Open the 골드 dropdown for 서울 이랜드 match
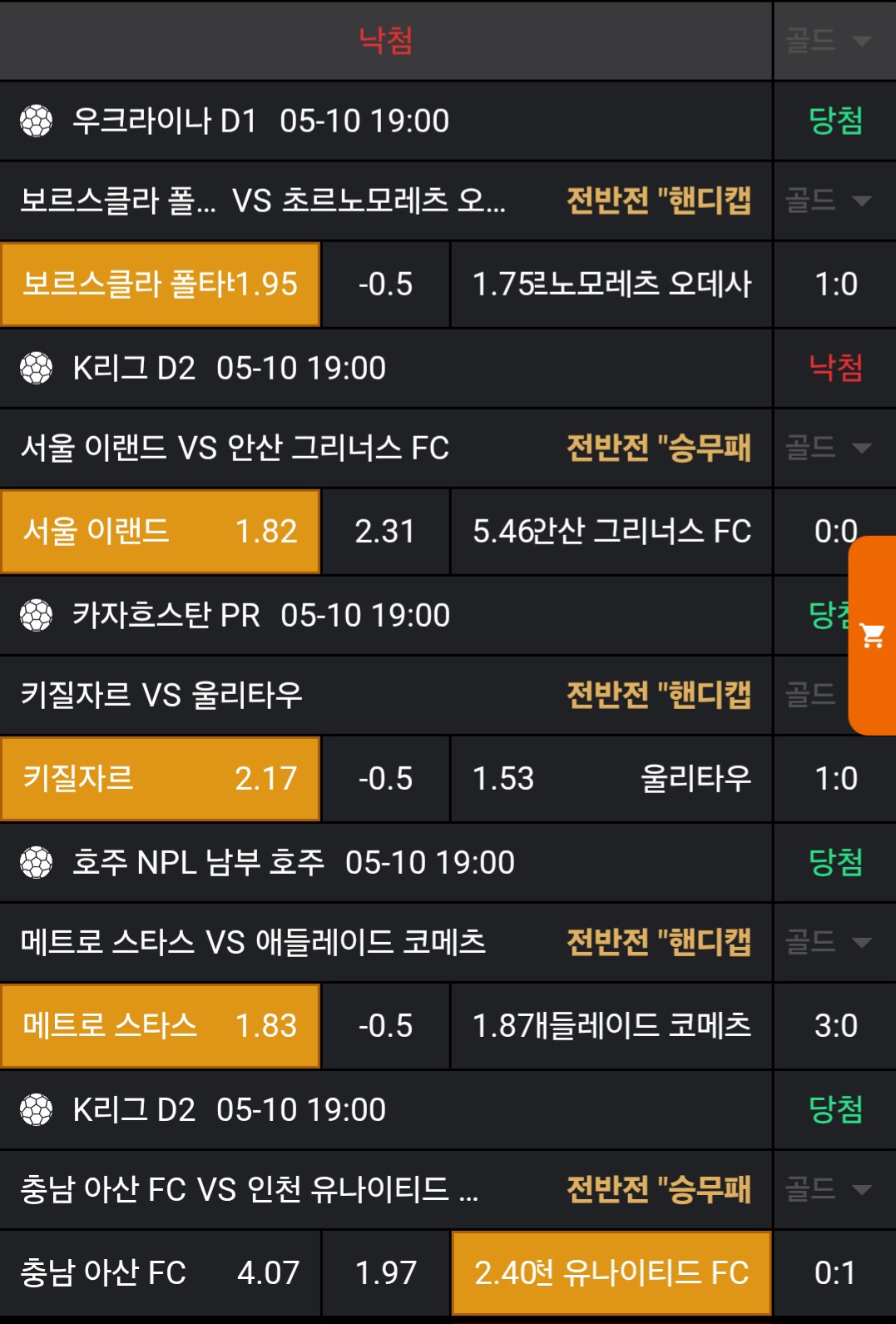 (829, 448)
